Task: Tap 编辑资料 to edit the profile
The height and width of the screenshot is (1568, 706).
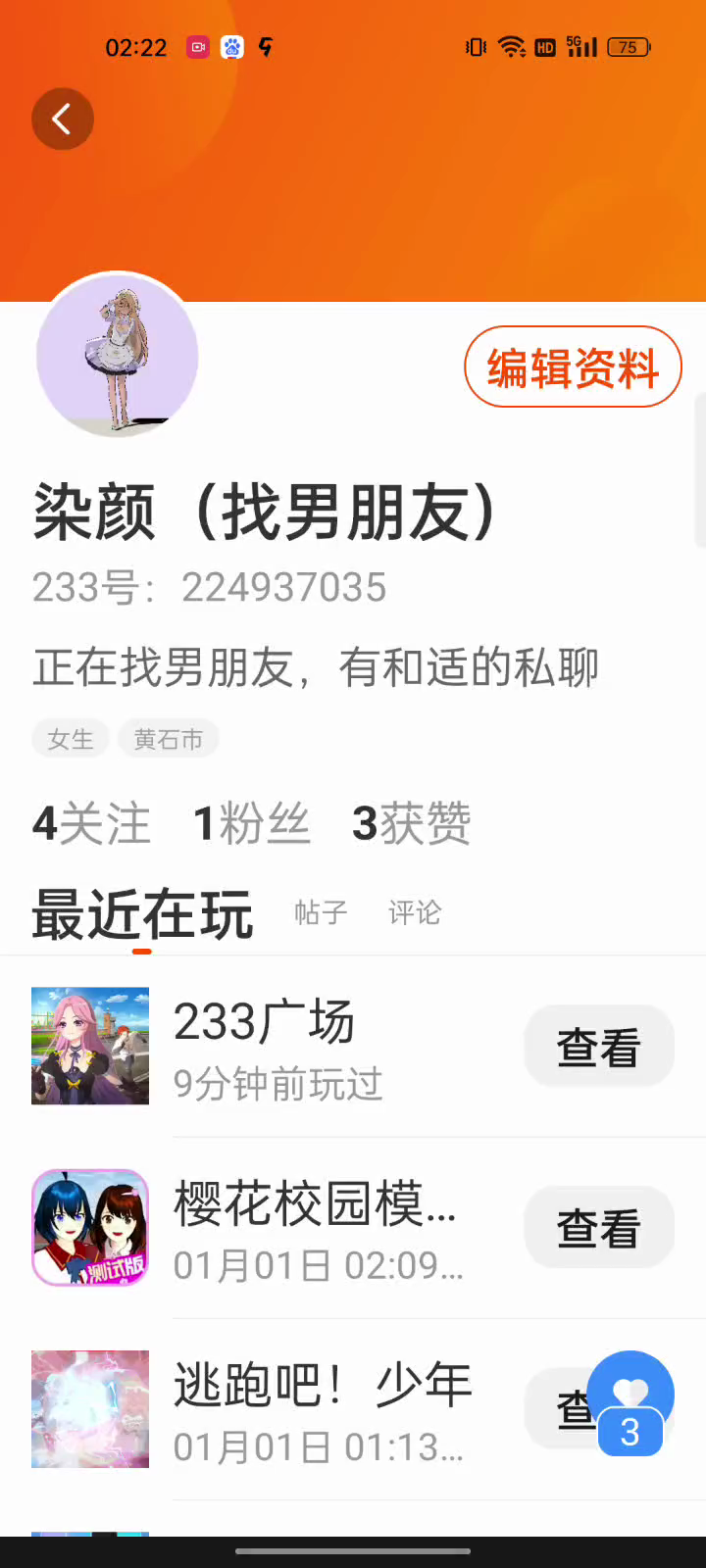Action: point(573,367)
